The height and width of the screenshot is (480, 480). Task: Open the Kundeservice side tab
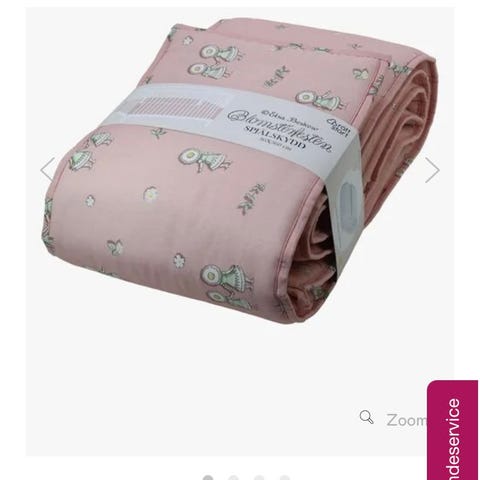tap(453, 430)
